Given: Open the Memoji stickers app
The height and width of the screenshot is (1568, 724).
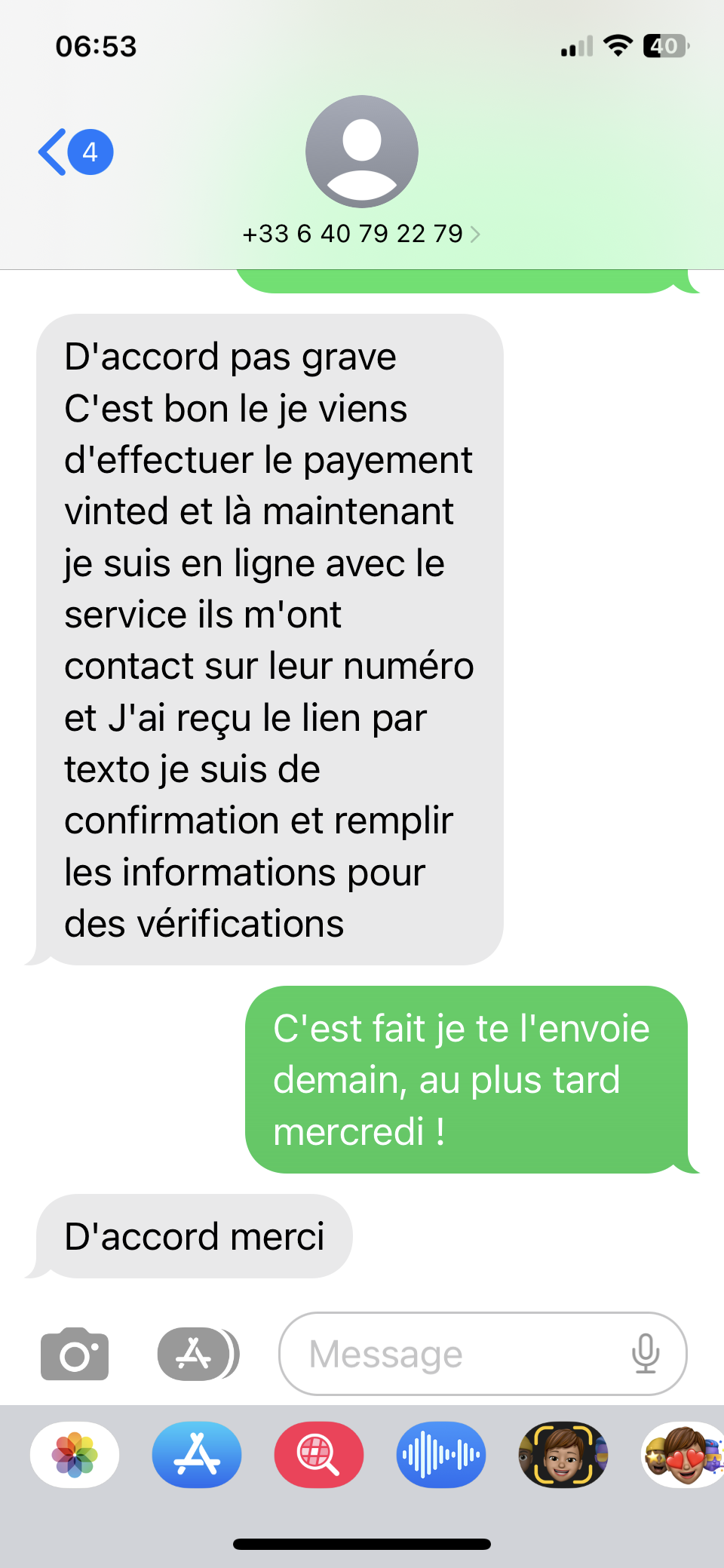Looking at the screenshot, I should (x=683, y=1455).
